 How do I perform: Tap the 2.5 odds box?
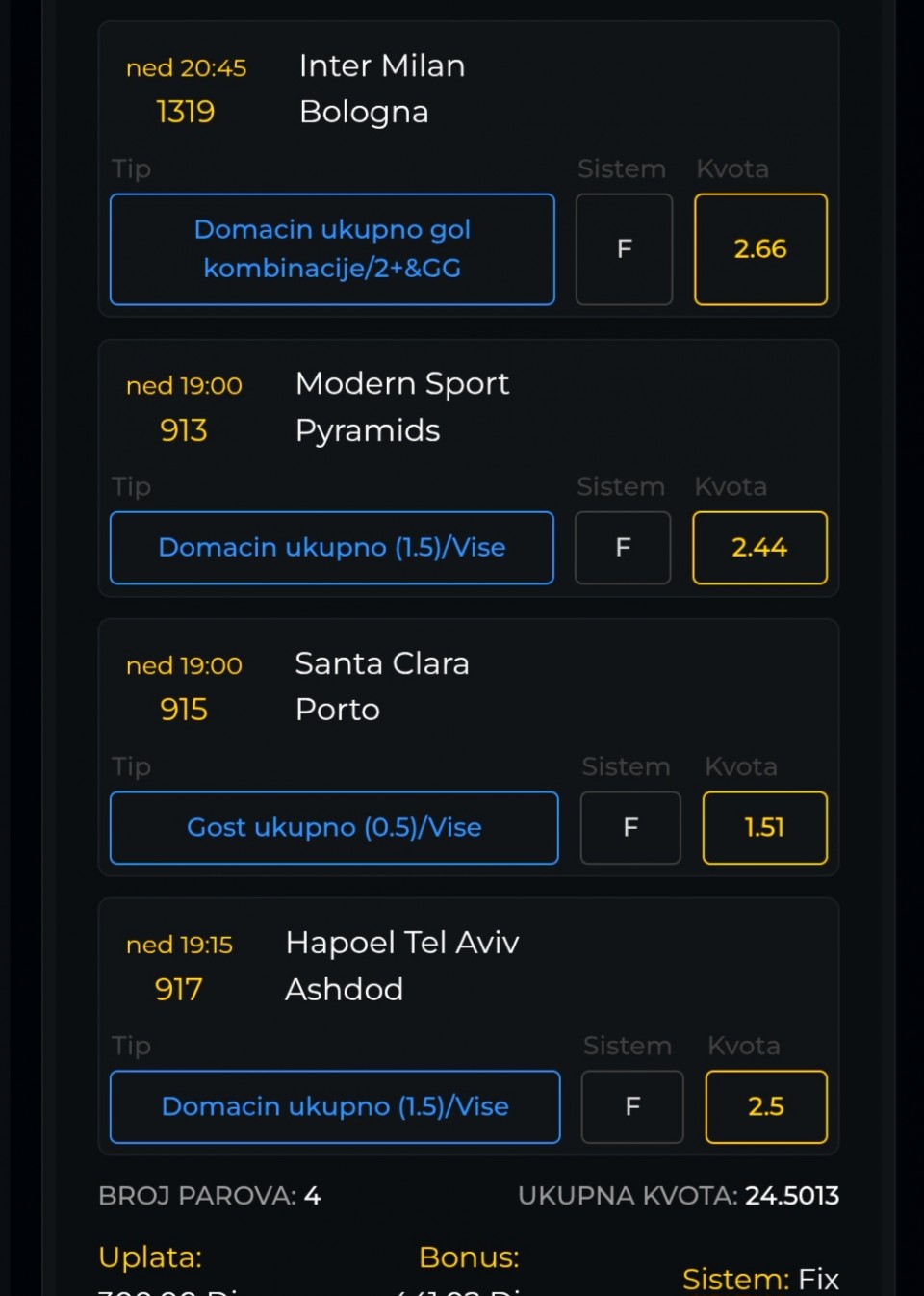[766, 1107]
